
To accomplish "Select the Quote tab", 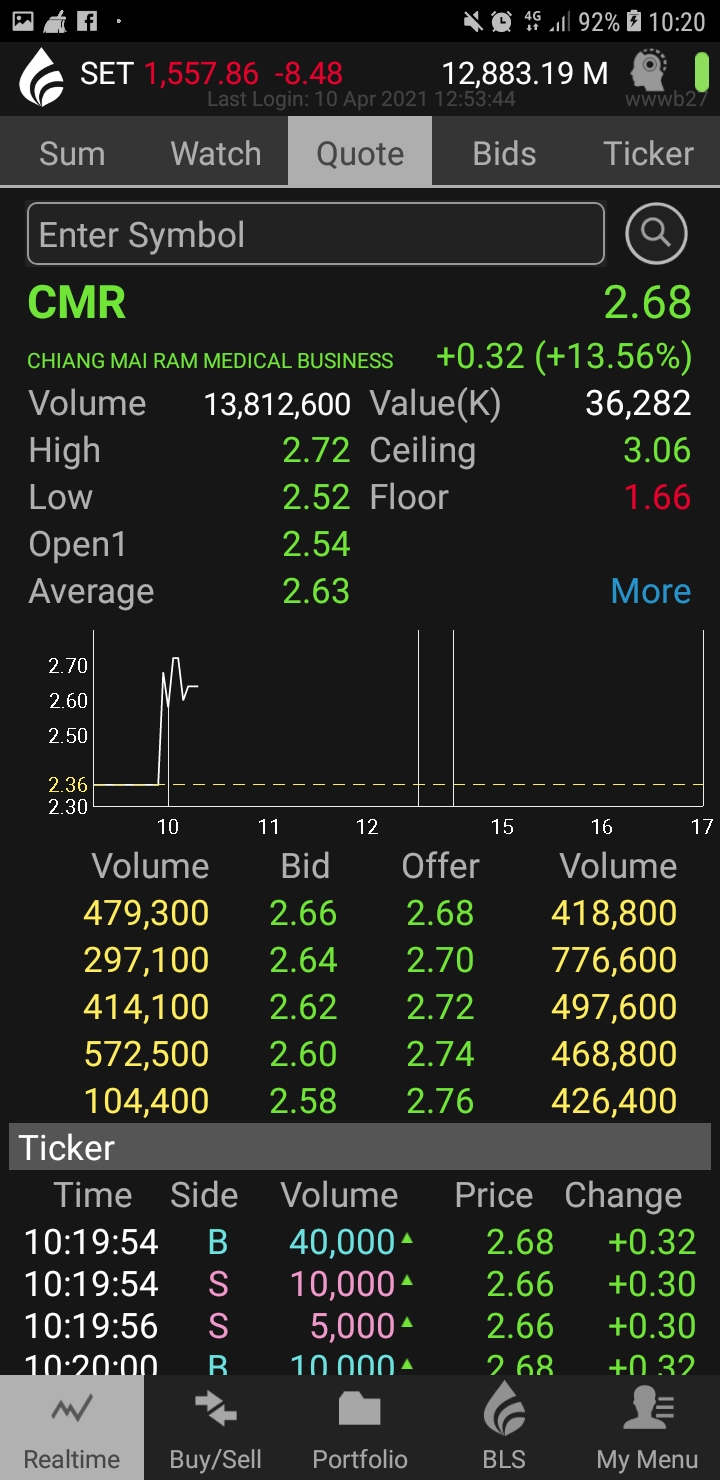I will [360, 153].
